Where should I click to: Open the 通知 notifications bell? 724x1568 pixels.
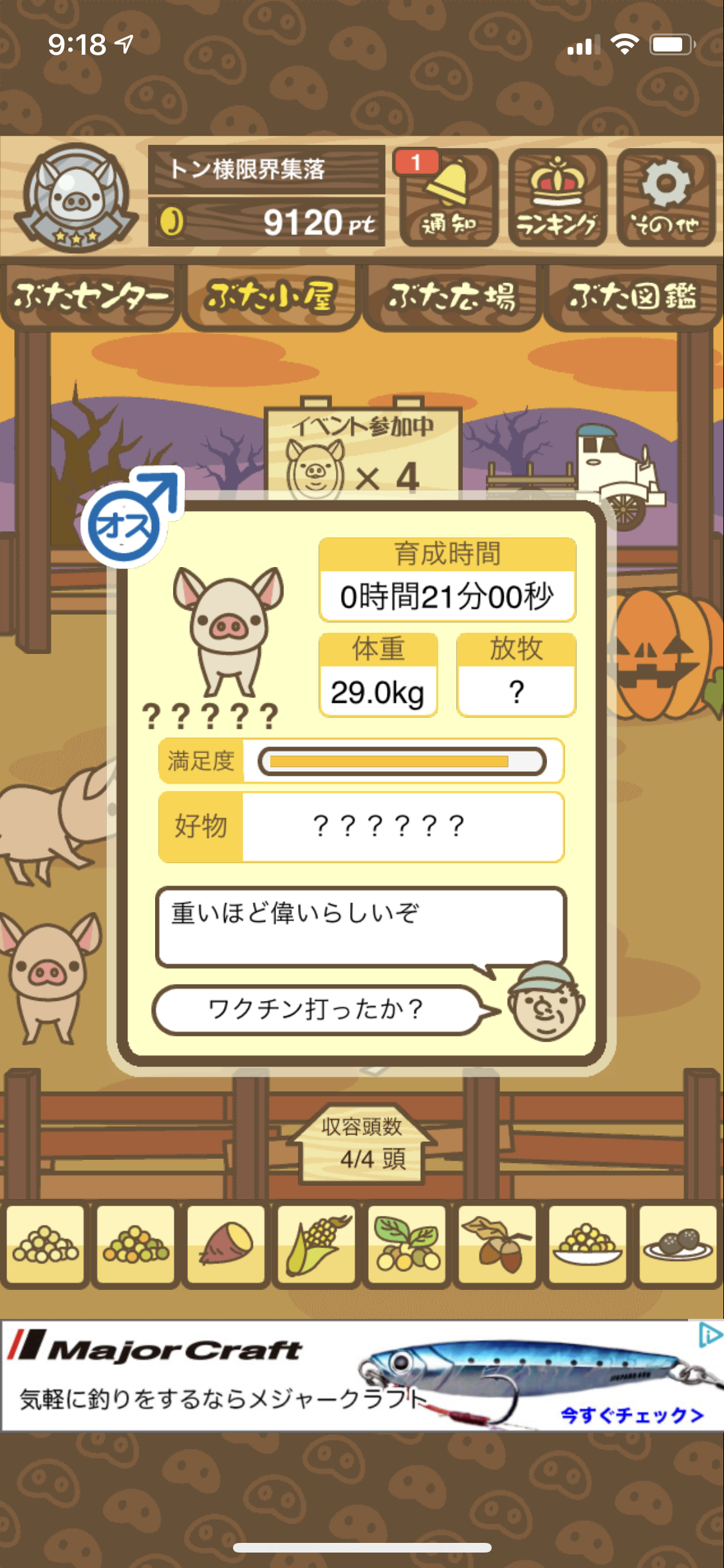coord(449,198)
